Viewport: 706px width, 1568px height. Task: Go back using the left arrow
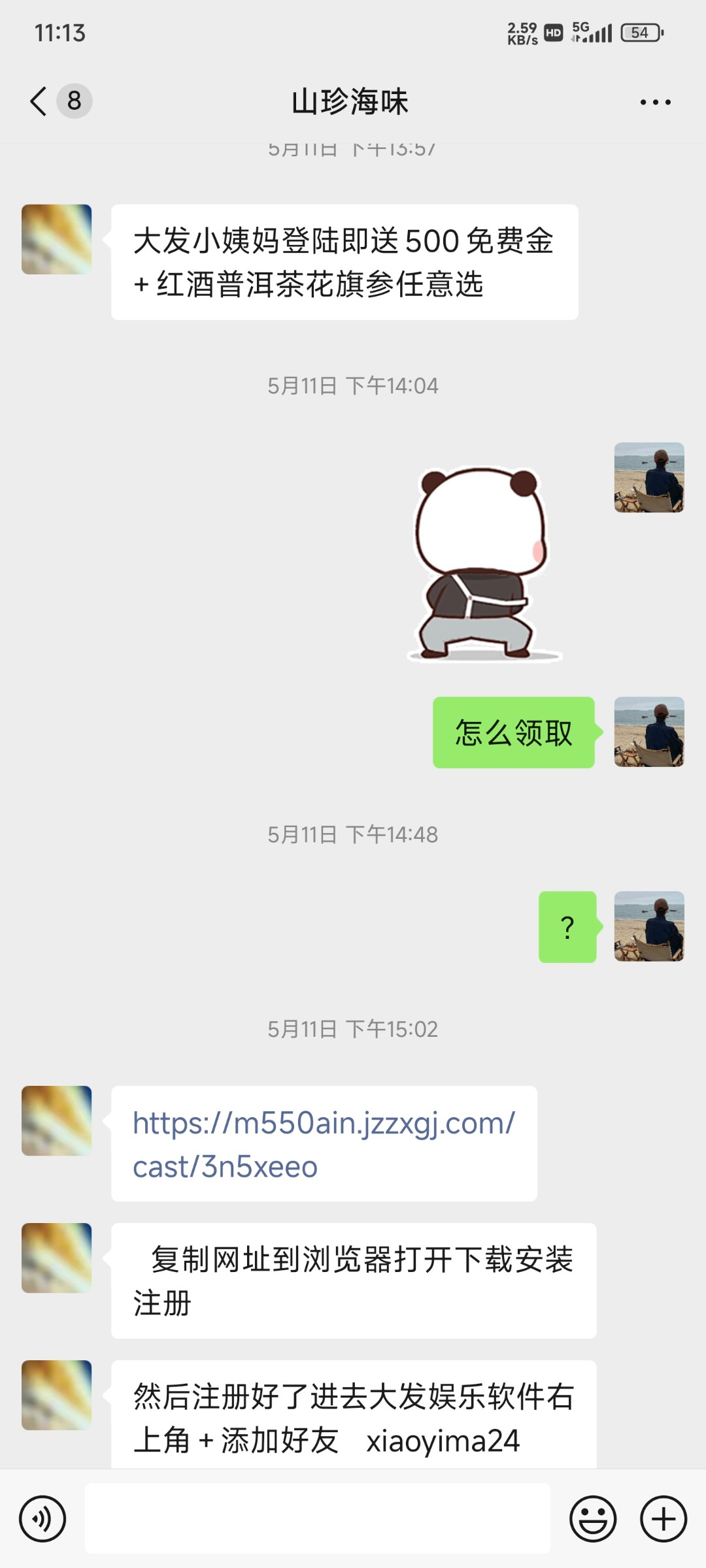coord(37,101)
